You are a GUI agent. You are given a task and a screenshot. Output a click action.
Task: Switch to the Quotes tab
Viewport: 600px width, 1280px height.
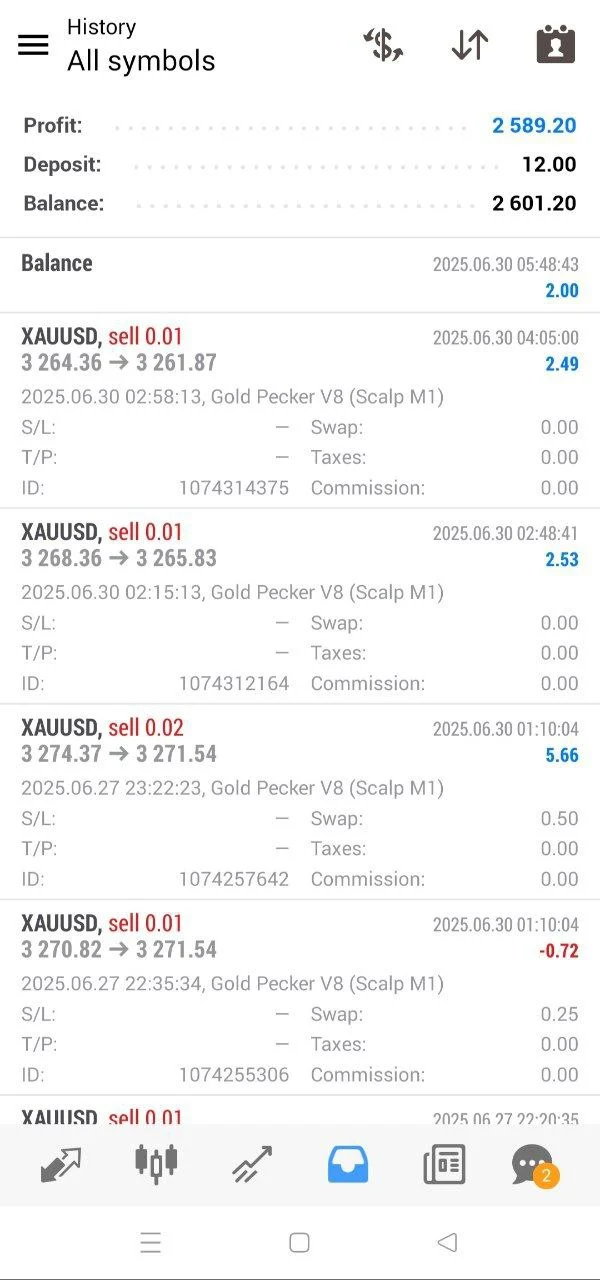click(61, 1165)
